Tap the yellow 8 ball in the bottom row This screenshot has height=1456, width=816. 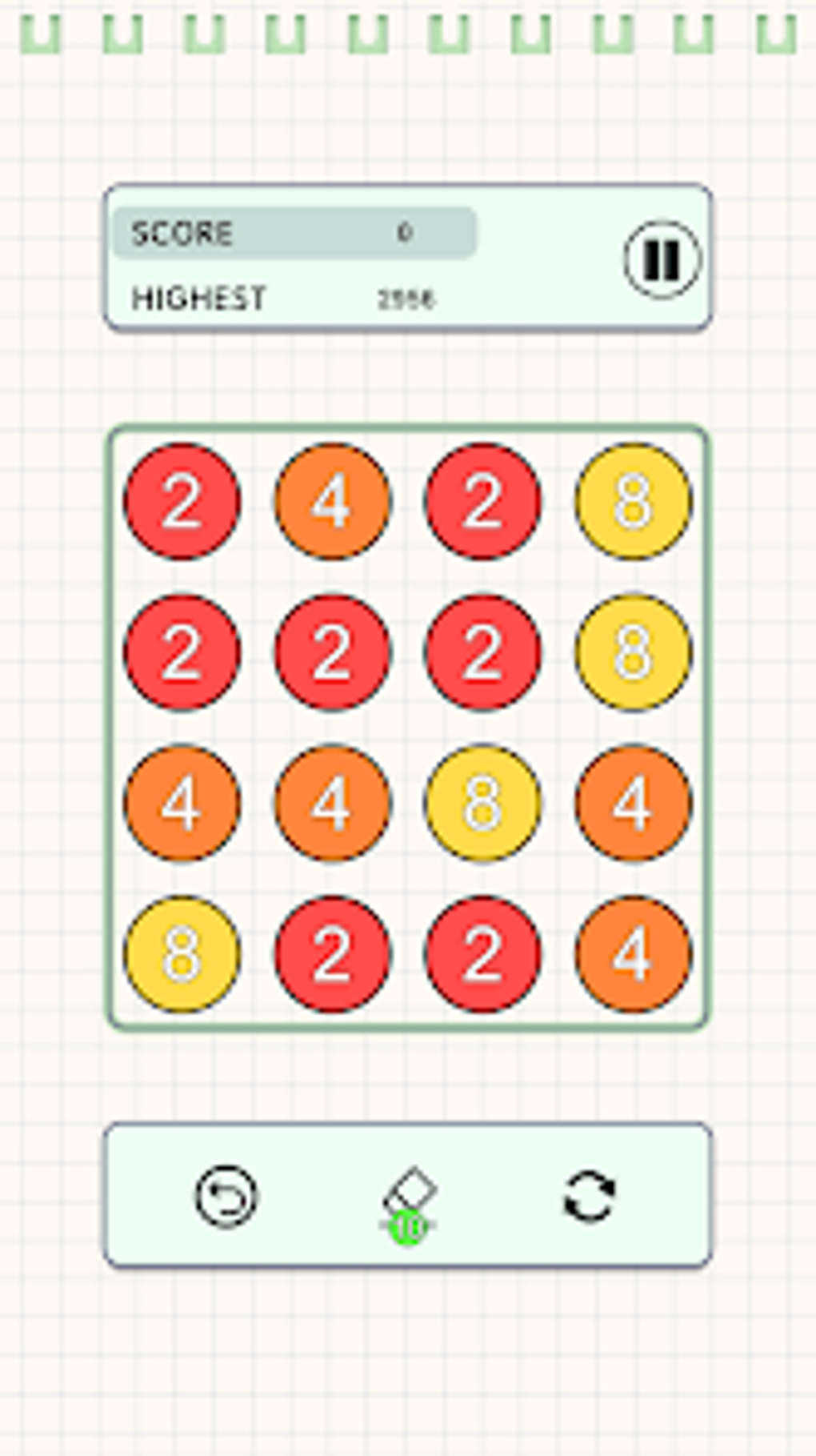coord(182,953)
